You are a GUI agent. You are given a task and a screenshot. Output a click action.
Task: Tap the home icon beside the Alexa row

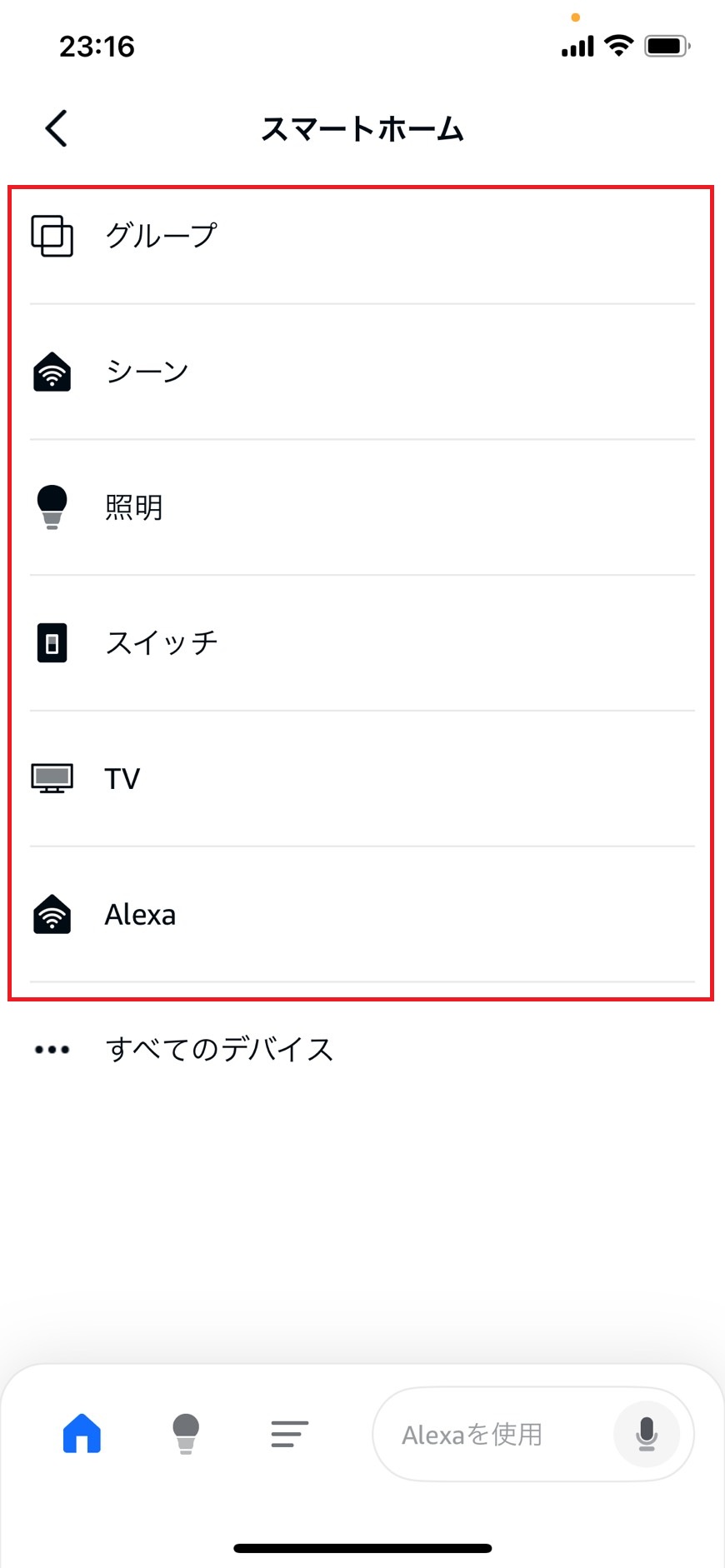tap(52, 914)
